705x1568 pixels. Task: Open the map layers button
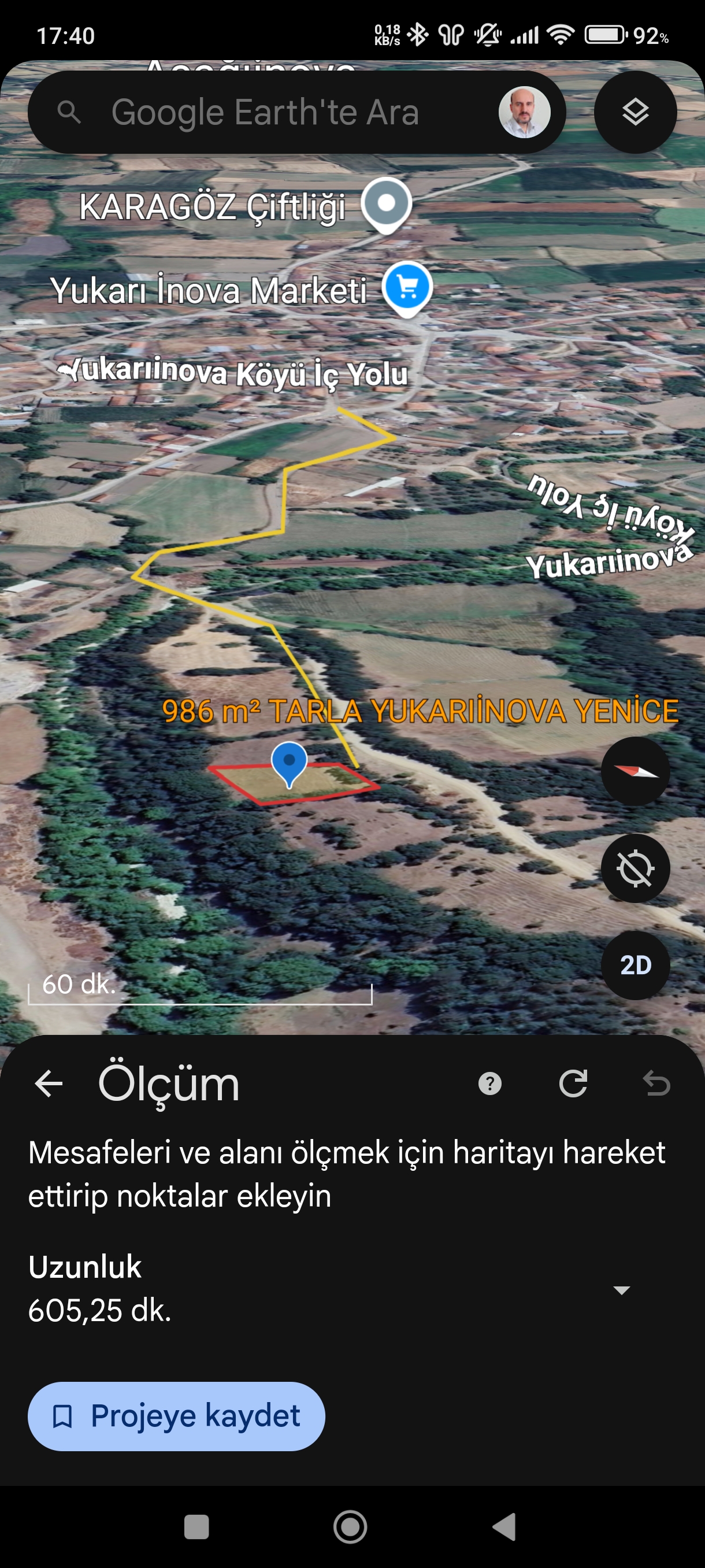click(x=635, y=113)
